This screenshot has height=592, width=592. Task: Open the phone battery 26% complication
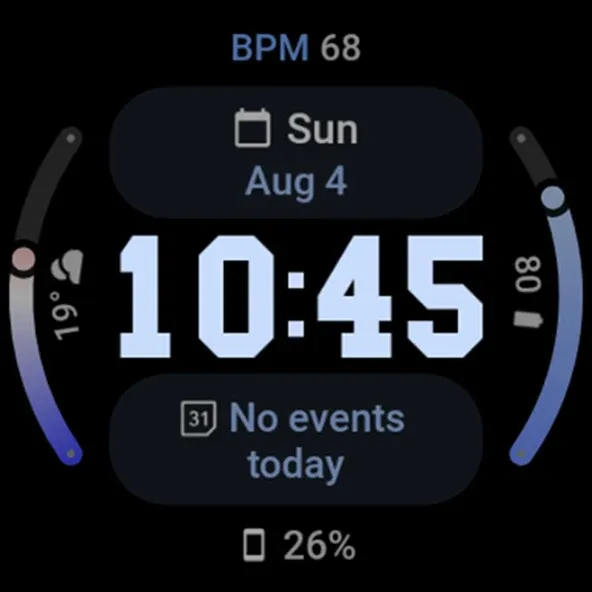click(298, 545)
